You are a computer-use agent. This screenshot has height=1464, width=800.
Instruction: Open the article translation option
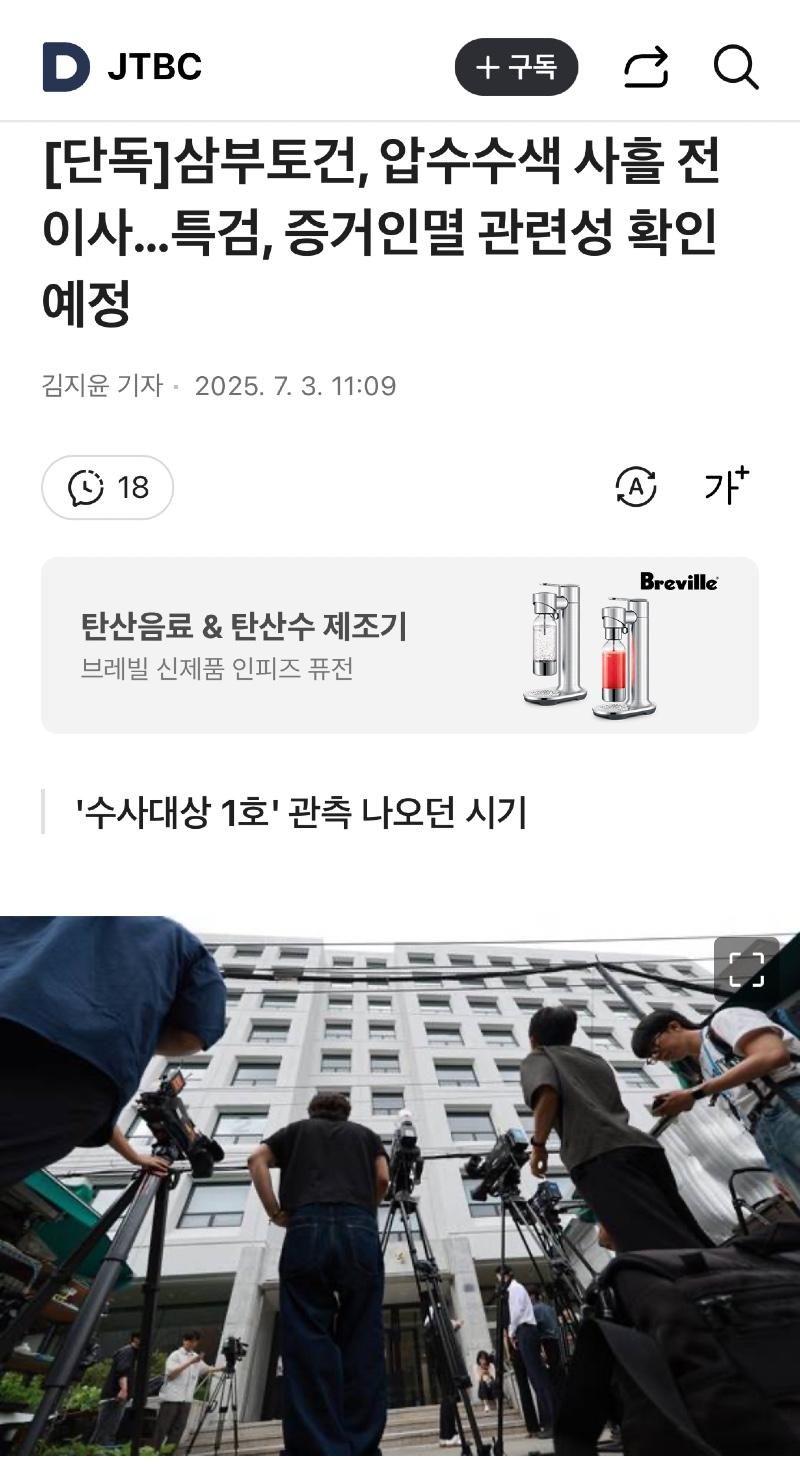[x=635, y=487]
